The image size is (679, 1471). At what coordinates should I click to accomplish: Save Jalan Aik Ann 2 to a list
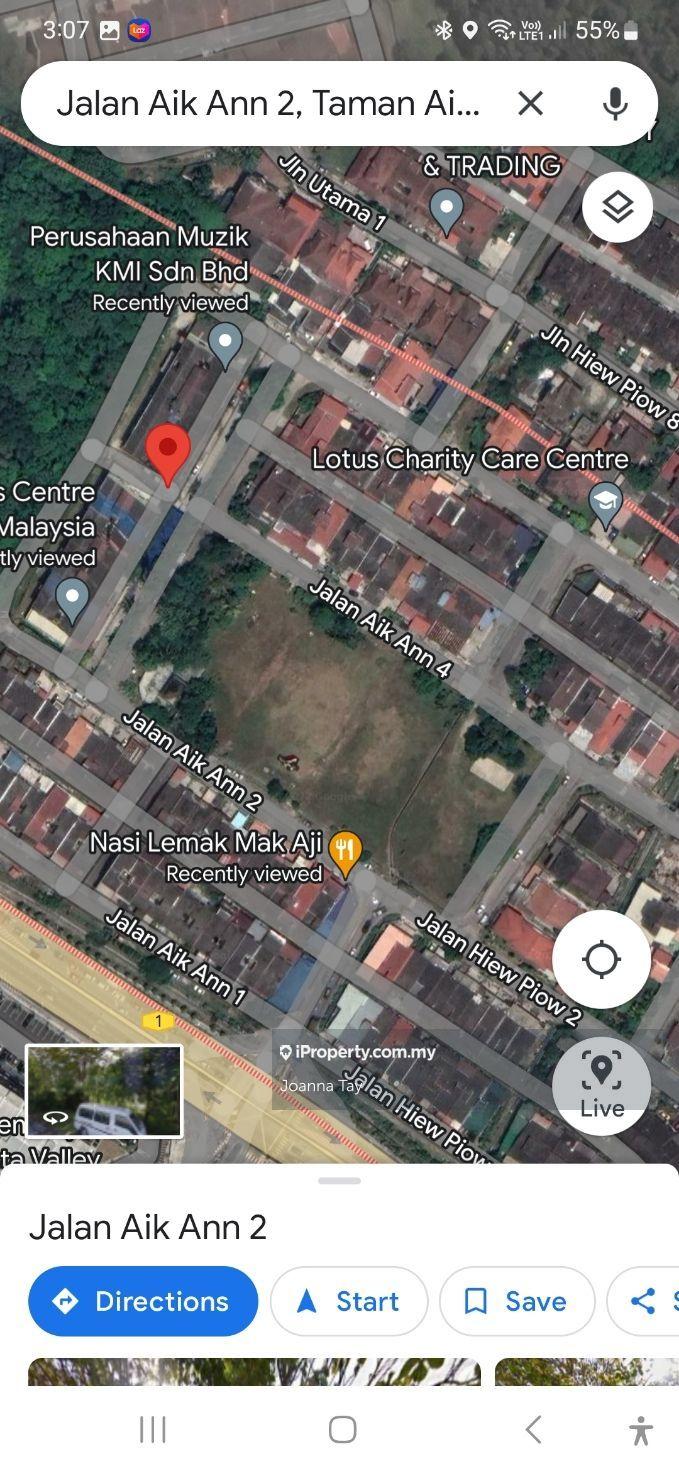tap(516, 1301)
